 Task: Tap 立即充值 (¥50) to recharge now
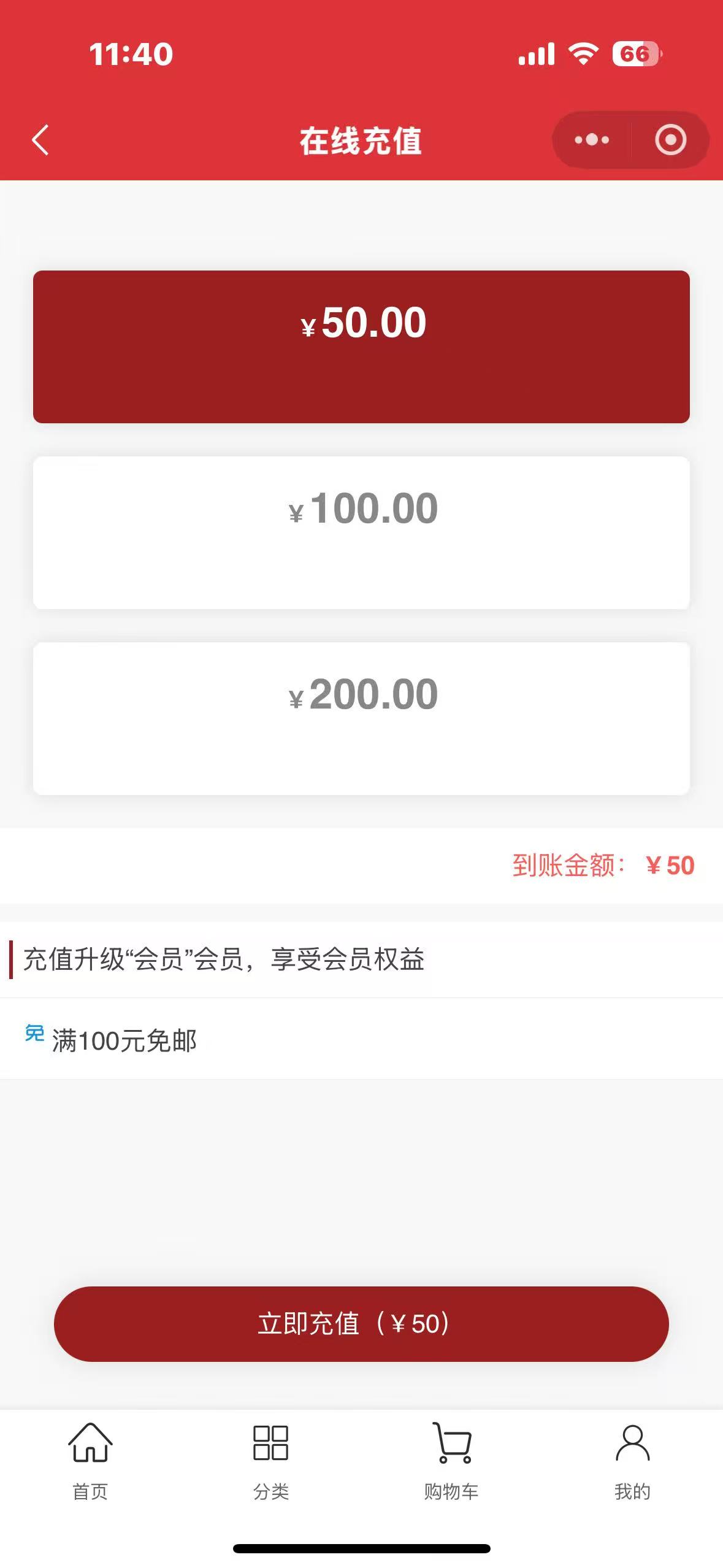coord(361,1323)
